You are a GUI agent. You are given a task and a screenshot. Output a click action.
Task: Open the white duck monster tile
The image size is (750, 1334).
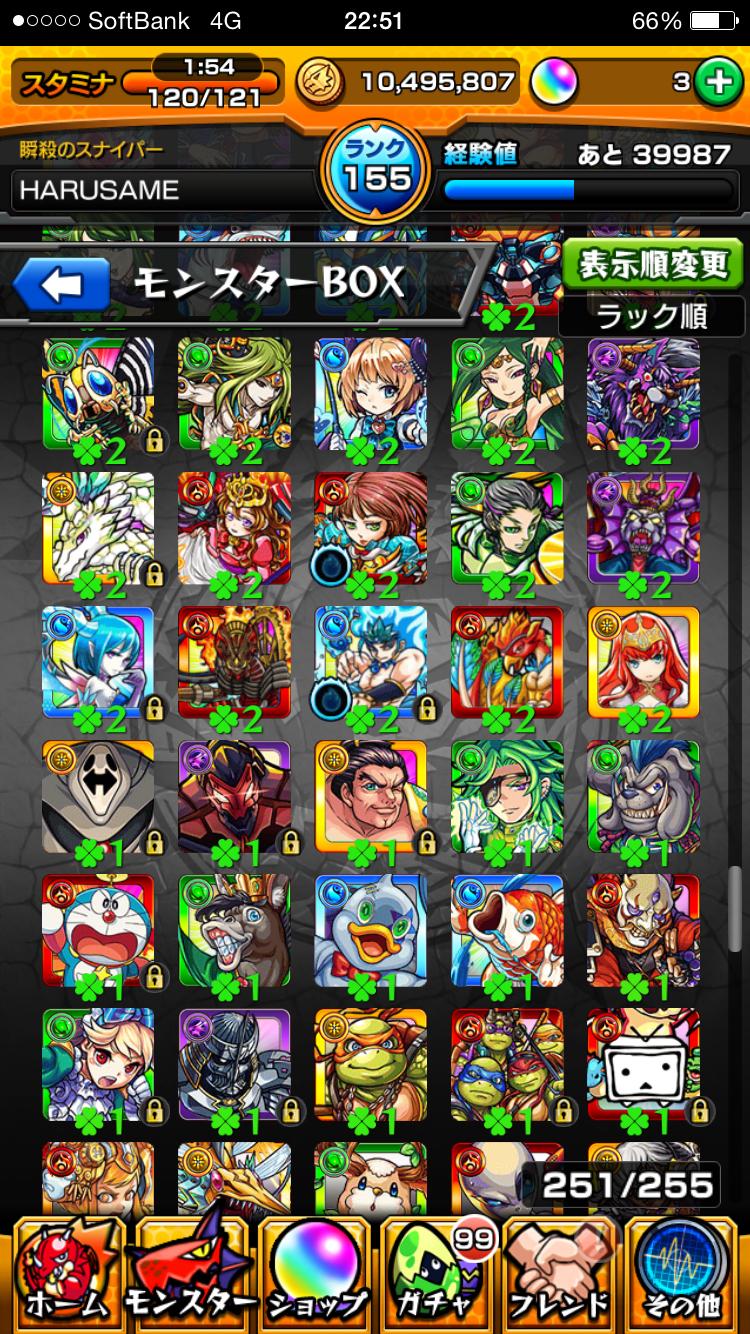[x=371, y=930]
